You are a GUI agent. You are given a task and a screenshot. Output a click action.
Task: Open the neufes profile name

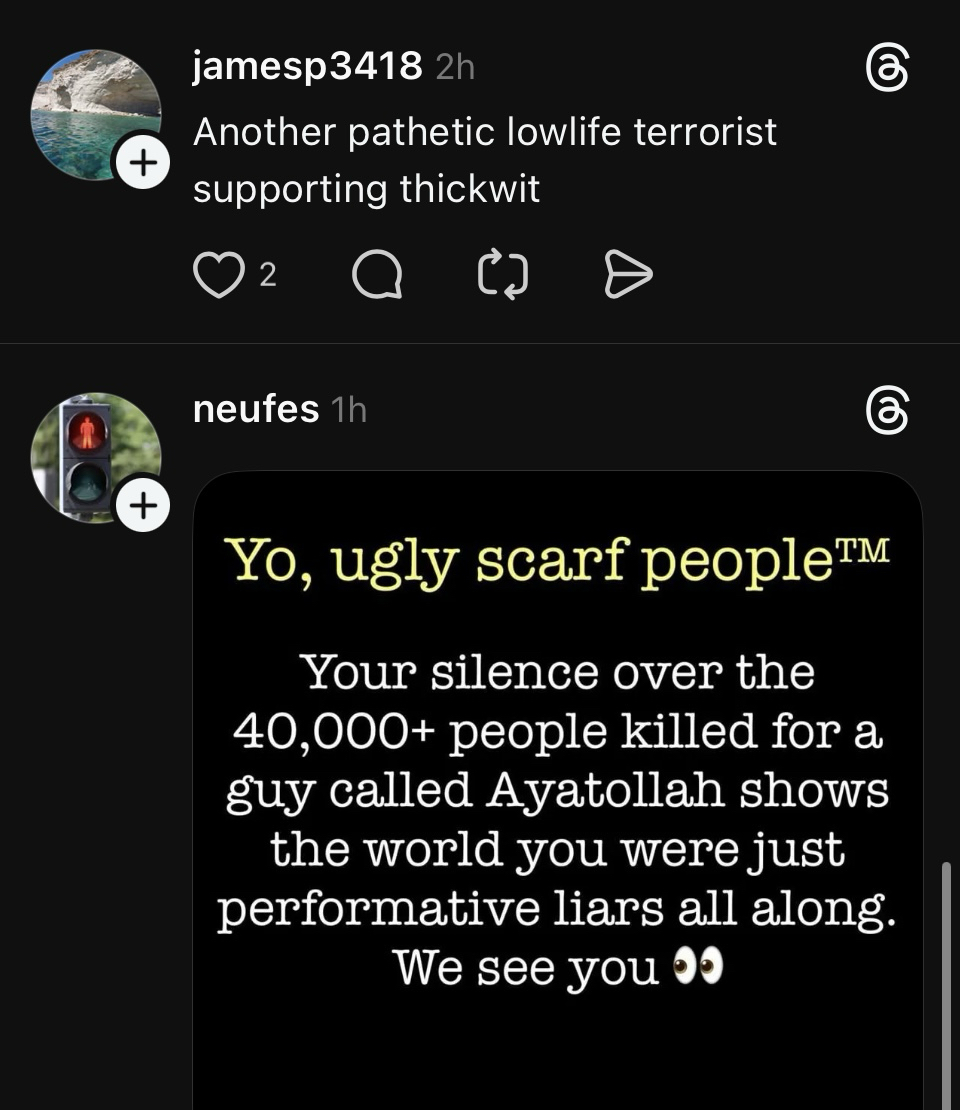click(x=255, y=409)
